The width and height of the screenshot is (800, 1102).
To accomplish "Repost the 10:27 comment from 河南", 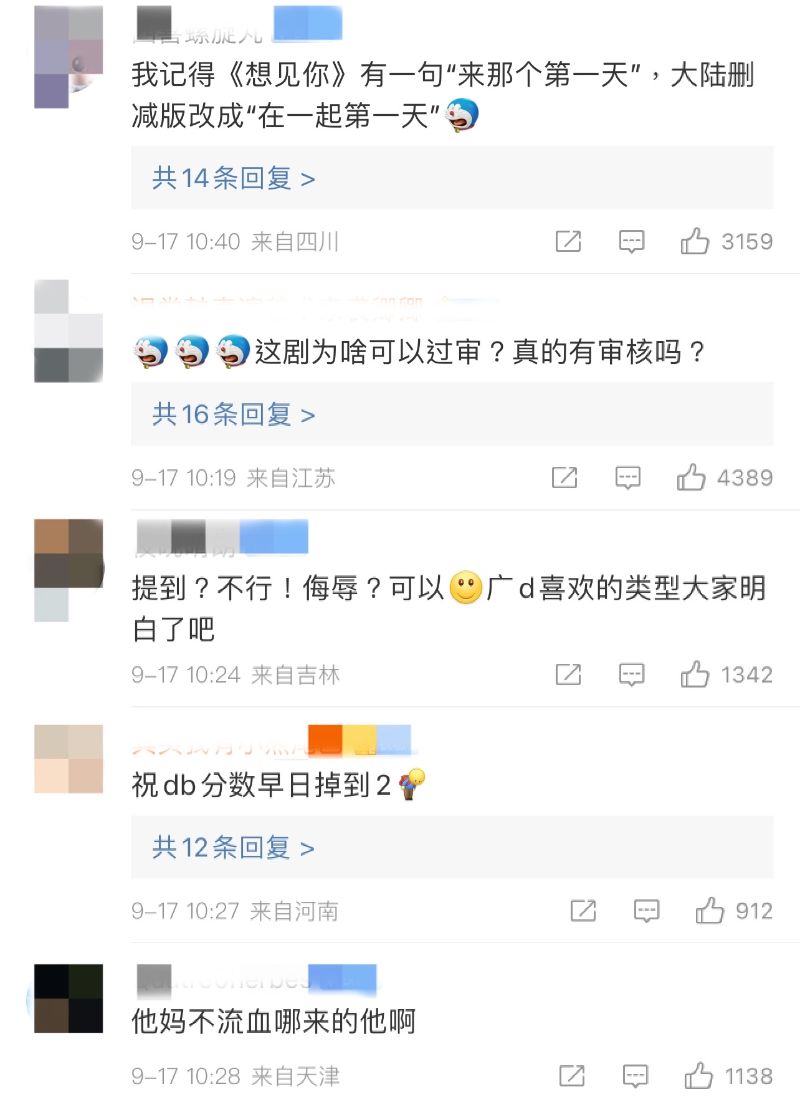I will pos(583,911).
